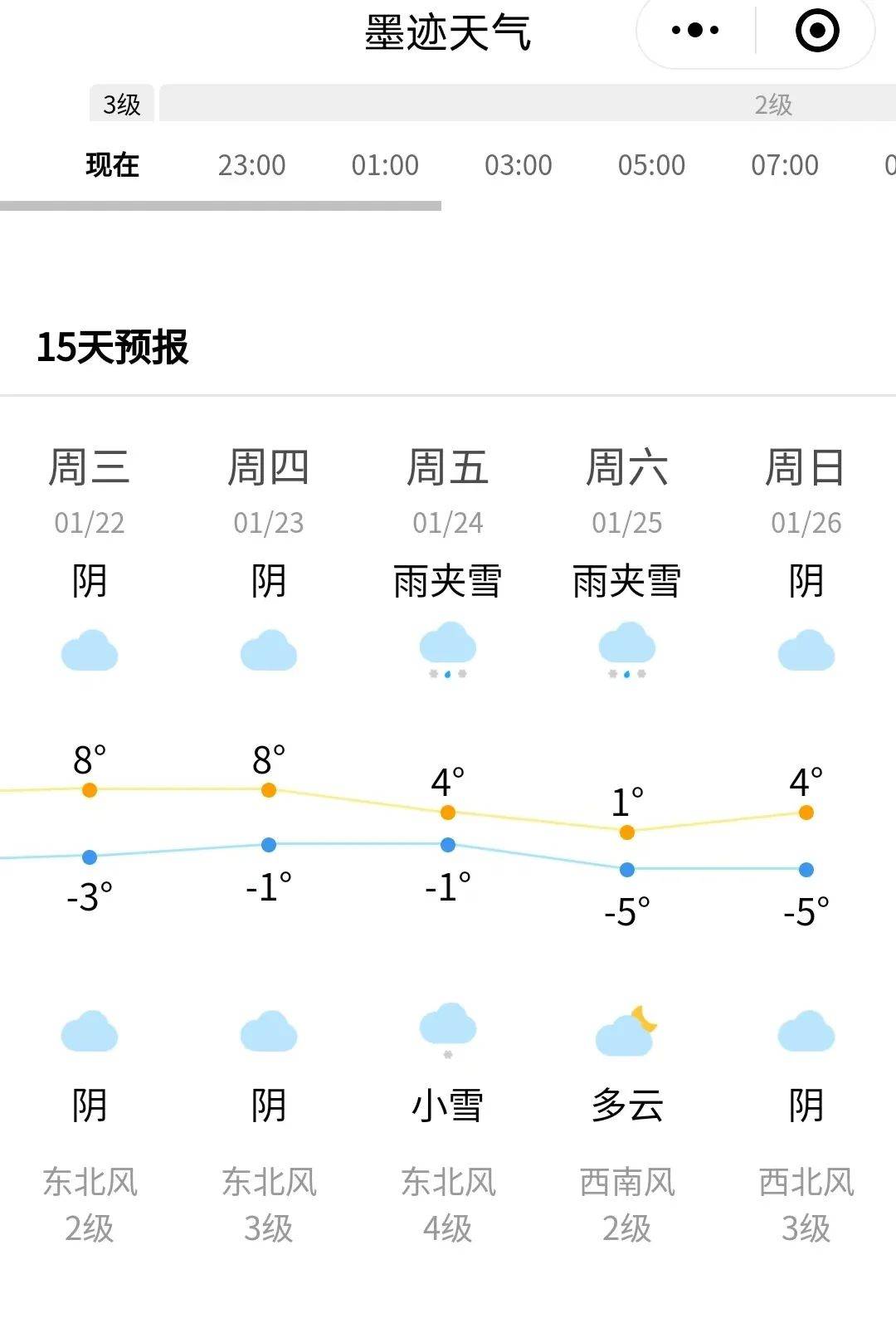
Task: Click the 墨迹天气 title
Action: (448, 30)
